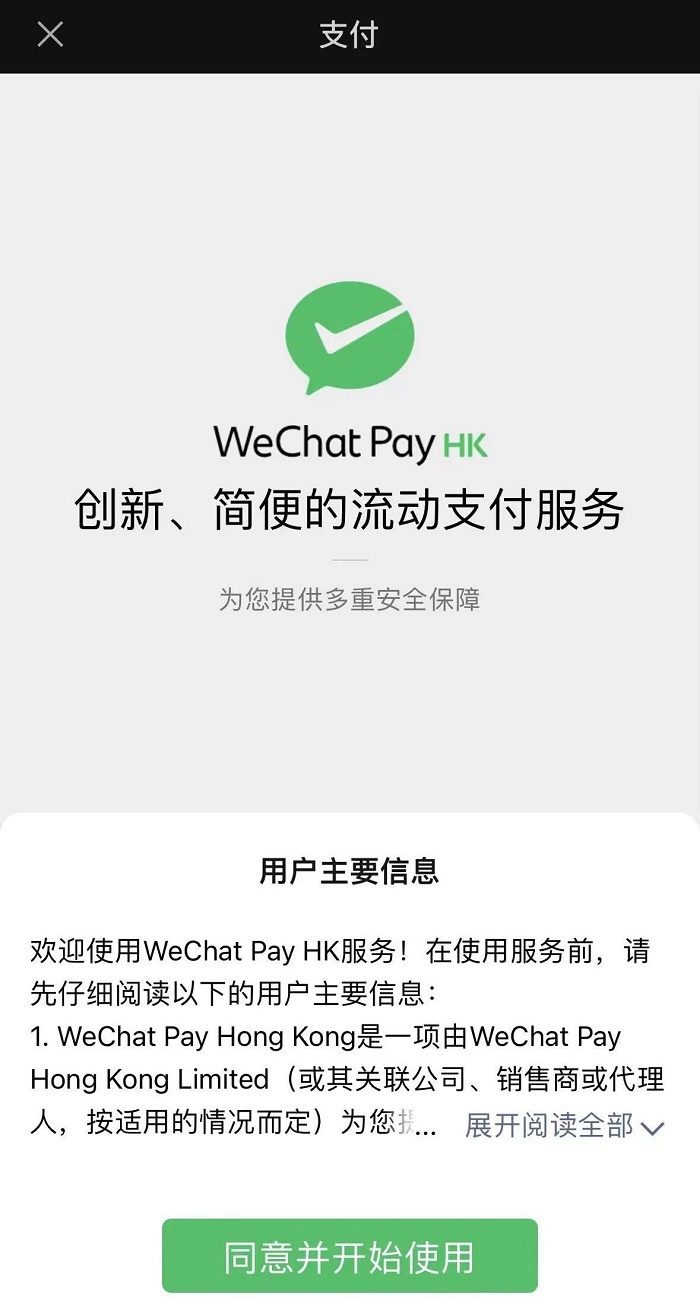This screenshot has width=700, height=1316.
Task: Close the 支付 page with the X
Action: point(50,35)
